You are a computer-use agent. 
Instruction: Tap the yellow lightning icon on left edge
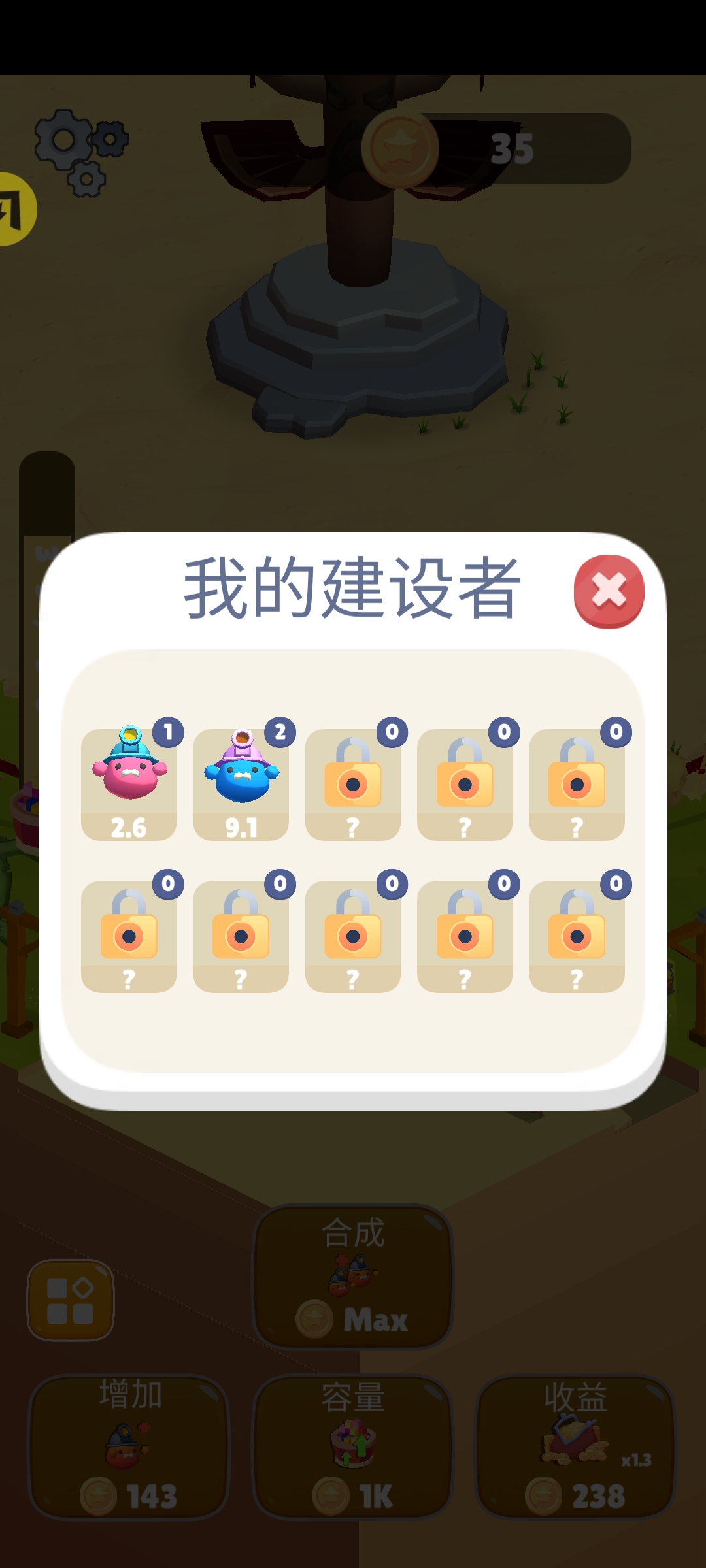(x=12, y=209)
